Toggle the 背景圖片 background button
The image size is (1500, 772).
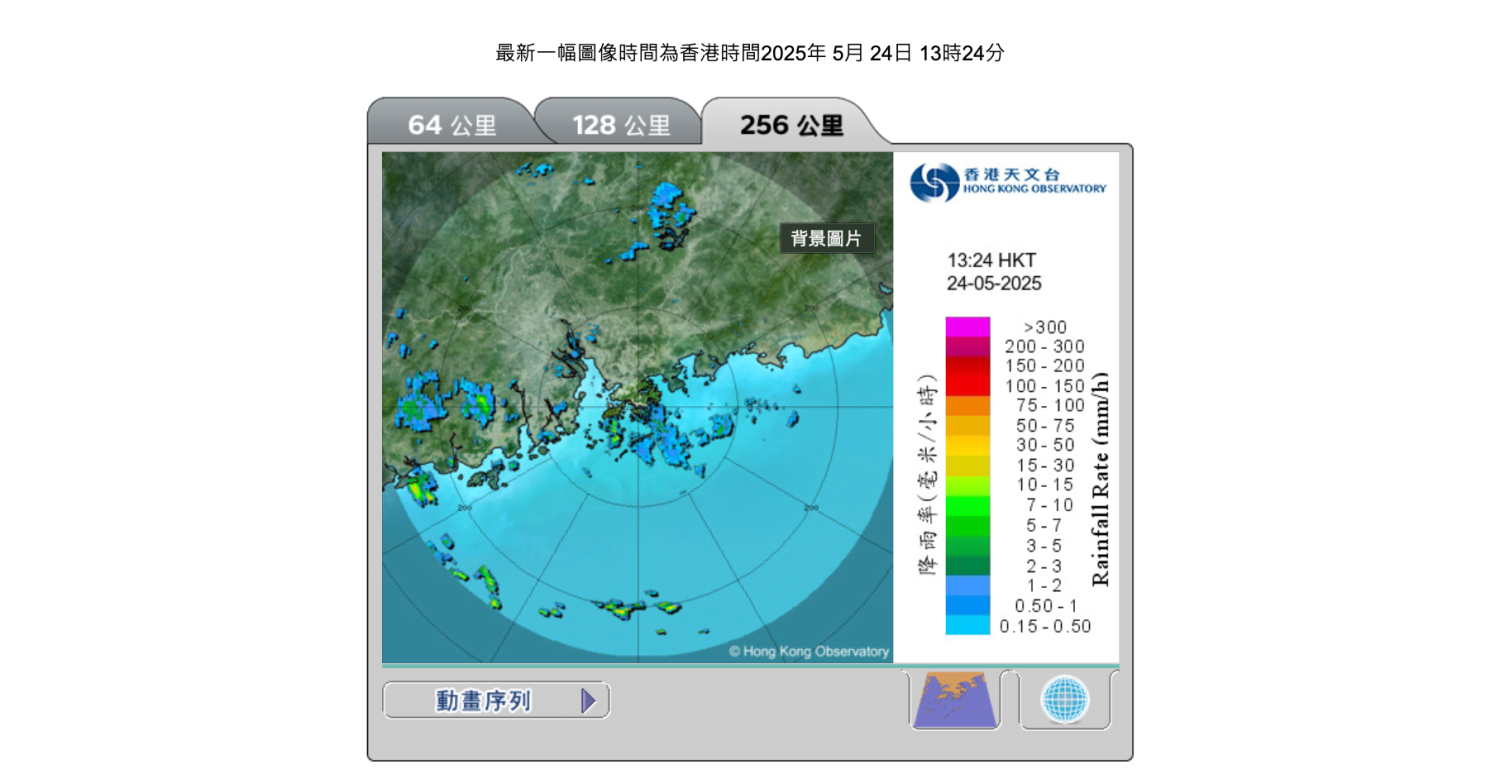point(826,239)
